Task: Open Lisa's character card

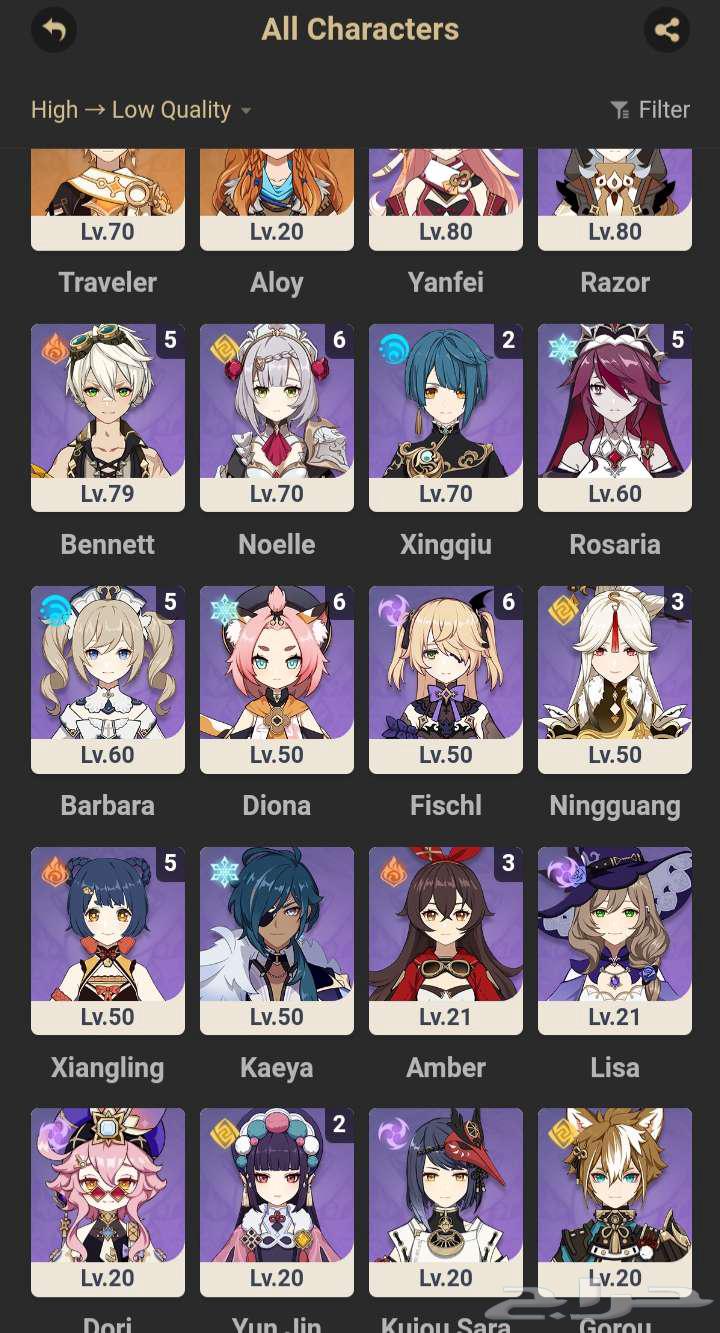Action: coord(615,940)
